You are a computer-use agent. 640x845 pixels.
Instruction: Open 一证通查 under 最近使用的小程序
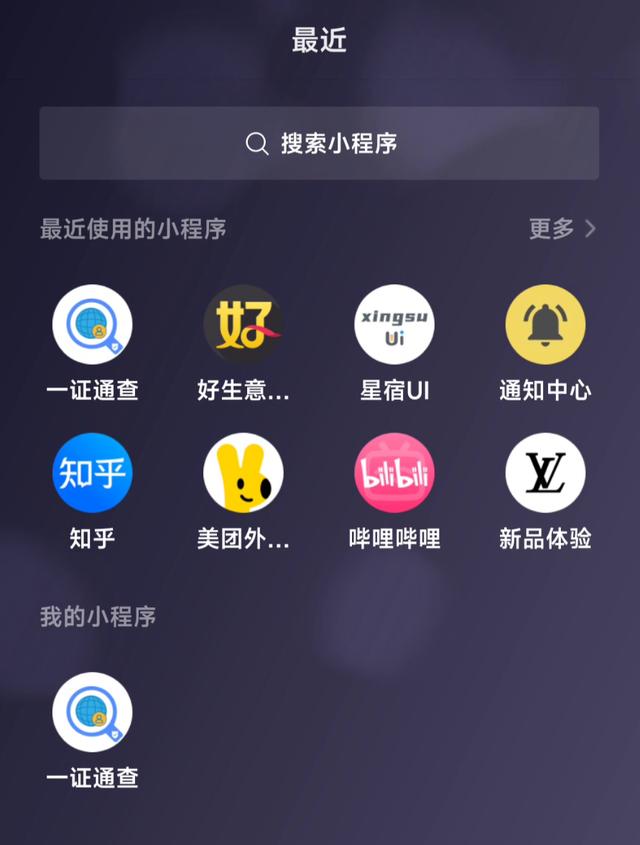tap(92, 324)
